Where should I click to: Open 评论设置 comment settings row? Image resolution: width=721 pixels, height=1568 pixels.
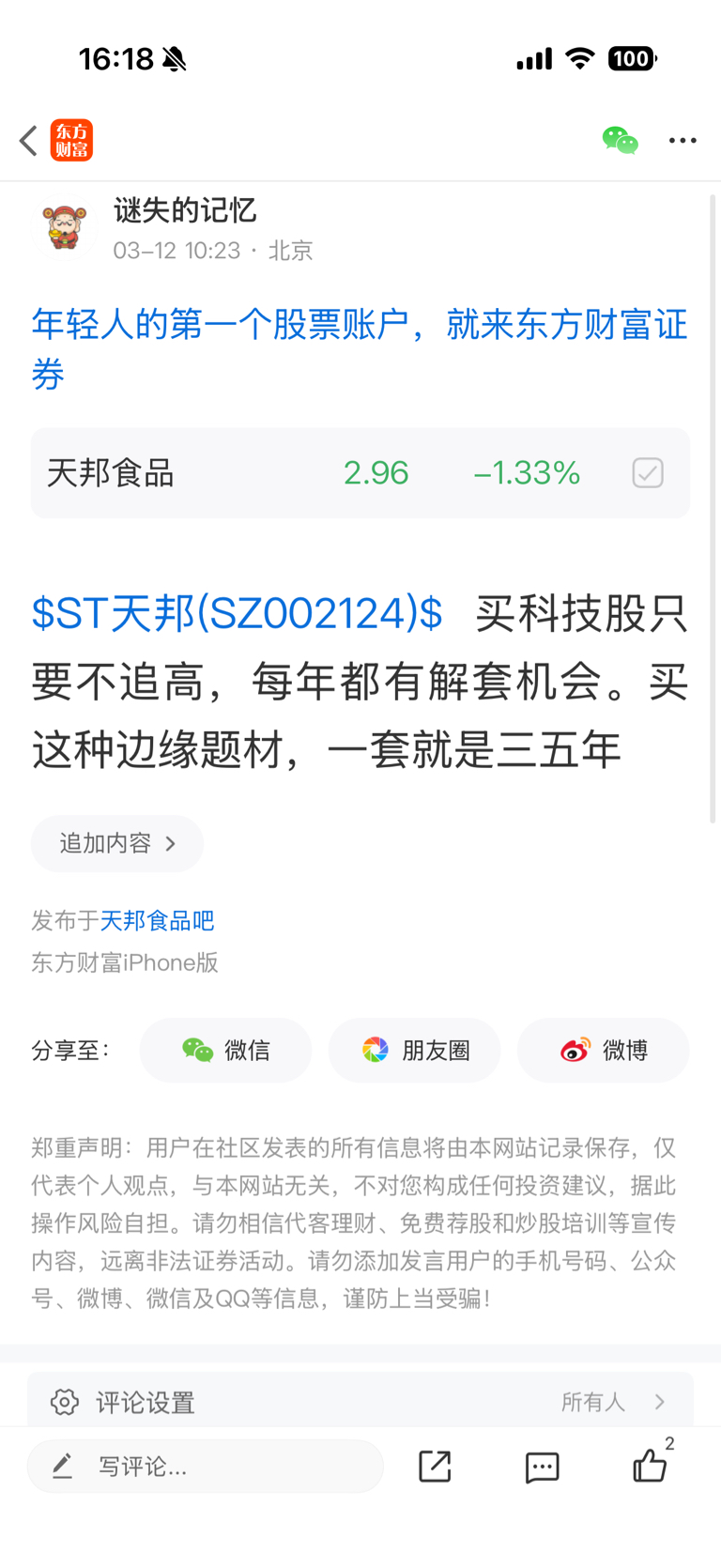click(x=360, y=1402)
